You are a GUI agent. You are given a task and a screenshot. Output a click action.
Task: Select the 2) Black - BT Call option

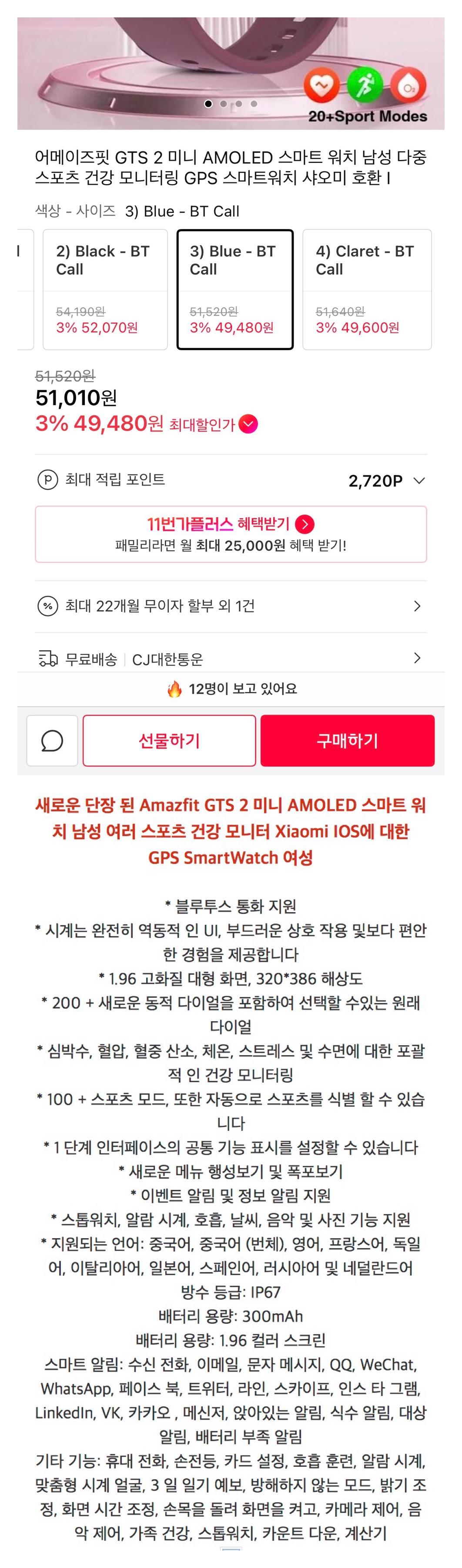[x=105, y=289]
